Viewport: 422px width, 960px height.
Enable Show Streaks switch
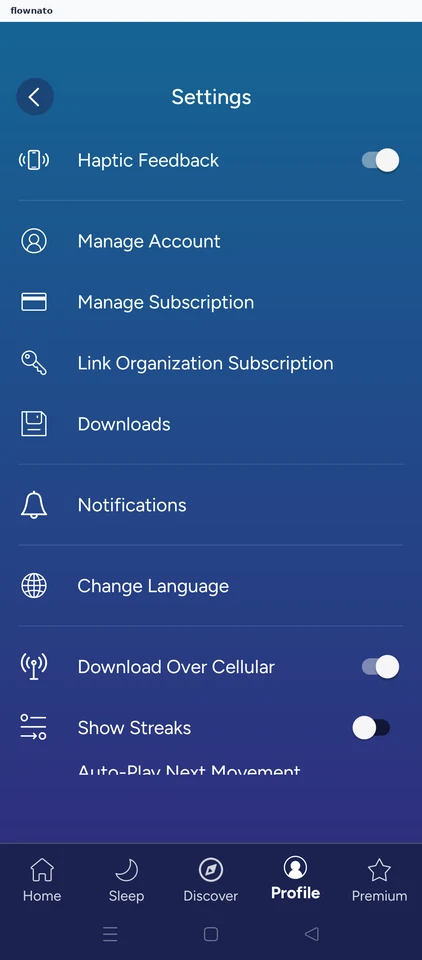(371, 728)
